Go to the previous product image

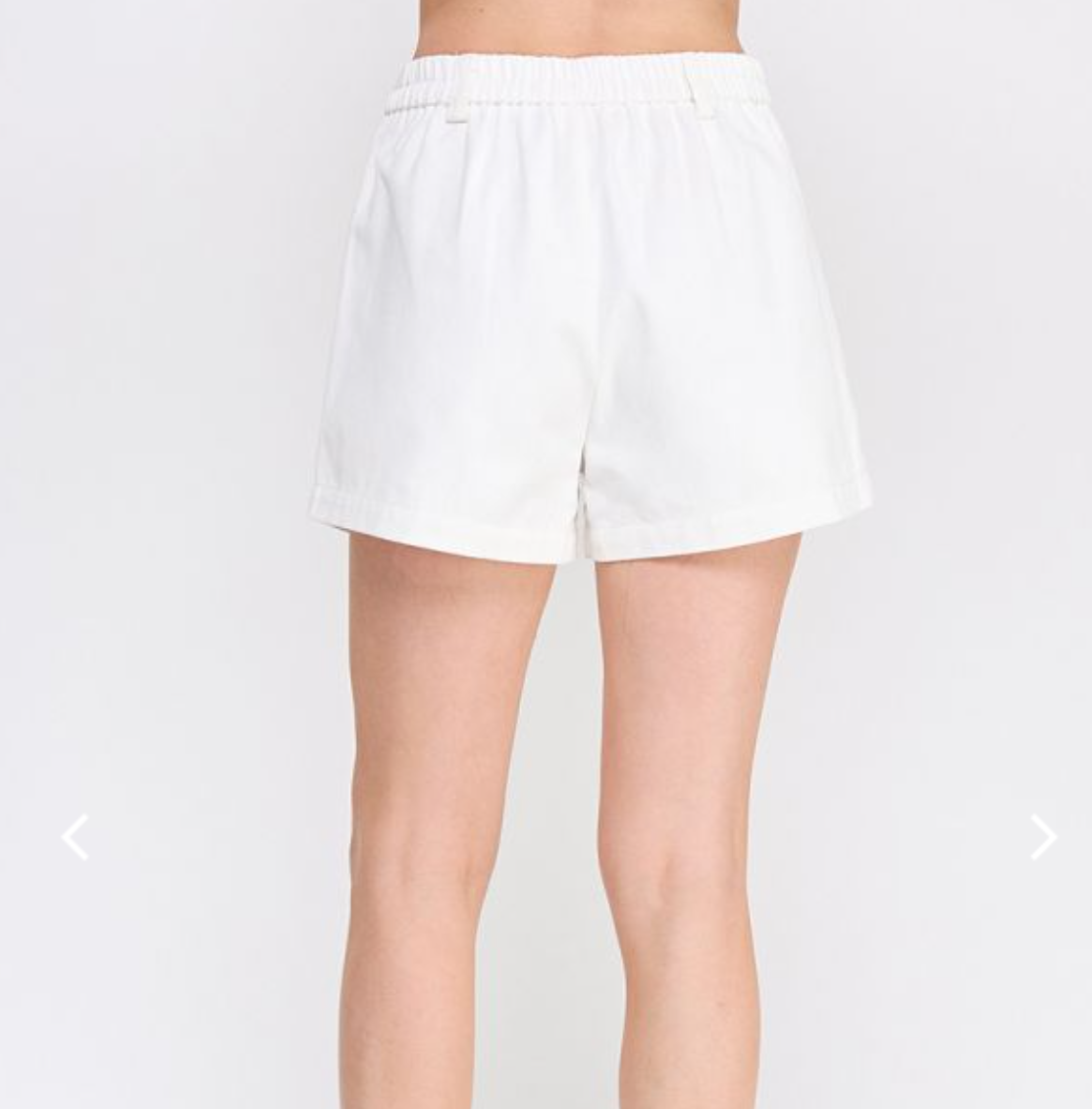click(75, 837)
